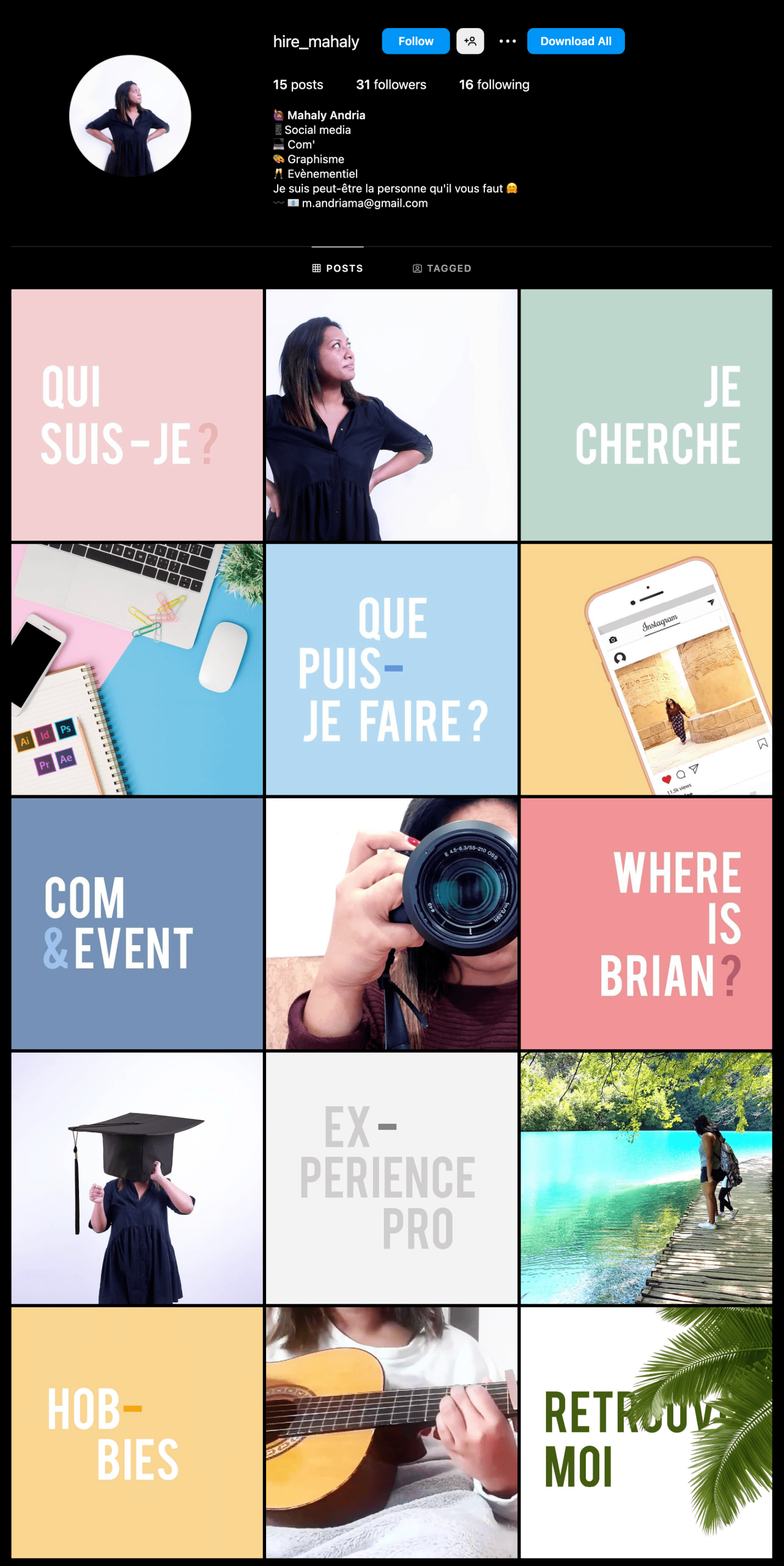
Task: Select the Posts tab
Action: tap(338, 268)
